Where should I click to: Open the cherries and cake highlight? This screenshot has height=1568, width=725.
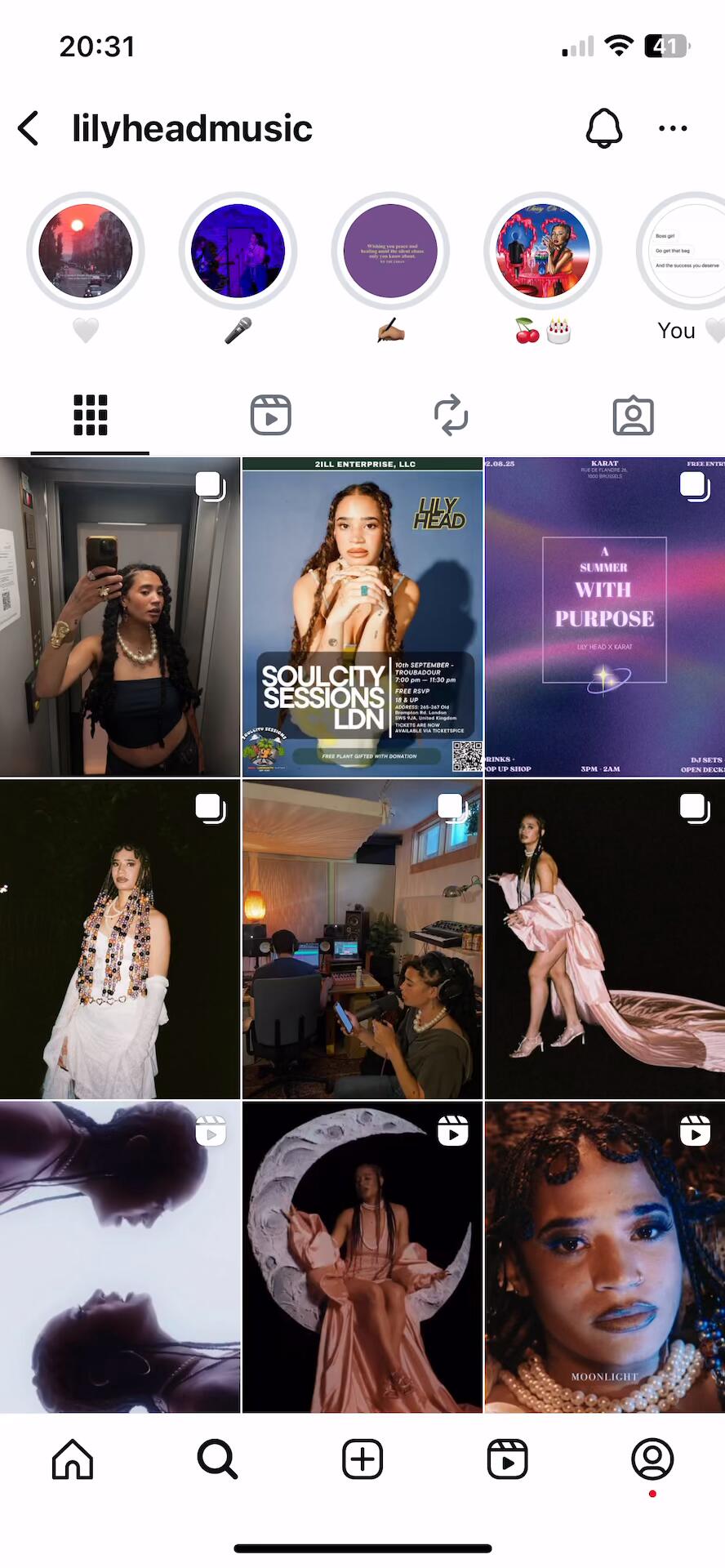(543, 251)
